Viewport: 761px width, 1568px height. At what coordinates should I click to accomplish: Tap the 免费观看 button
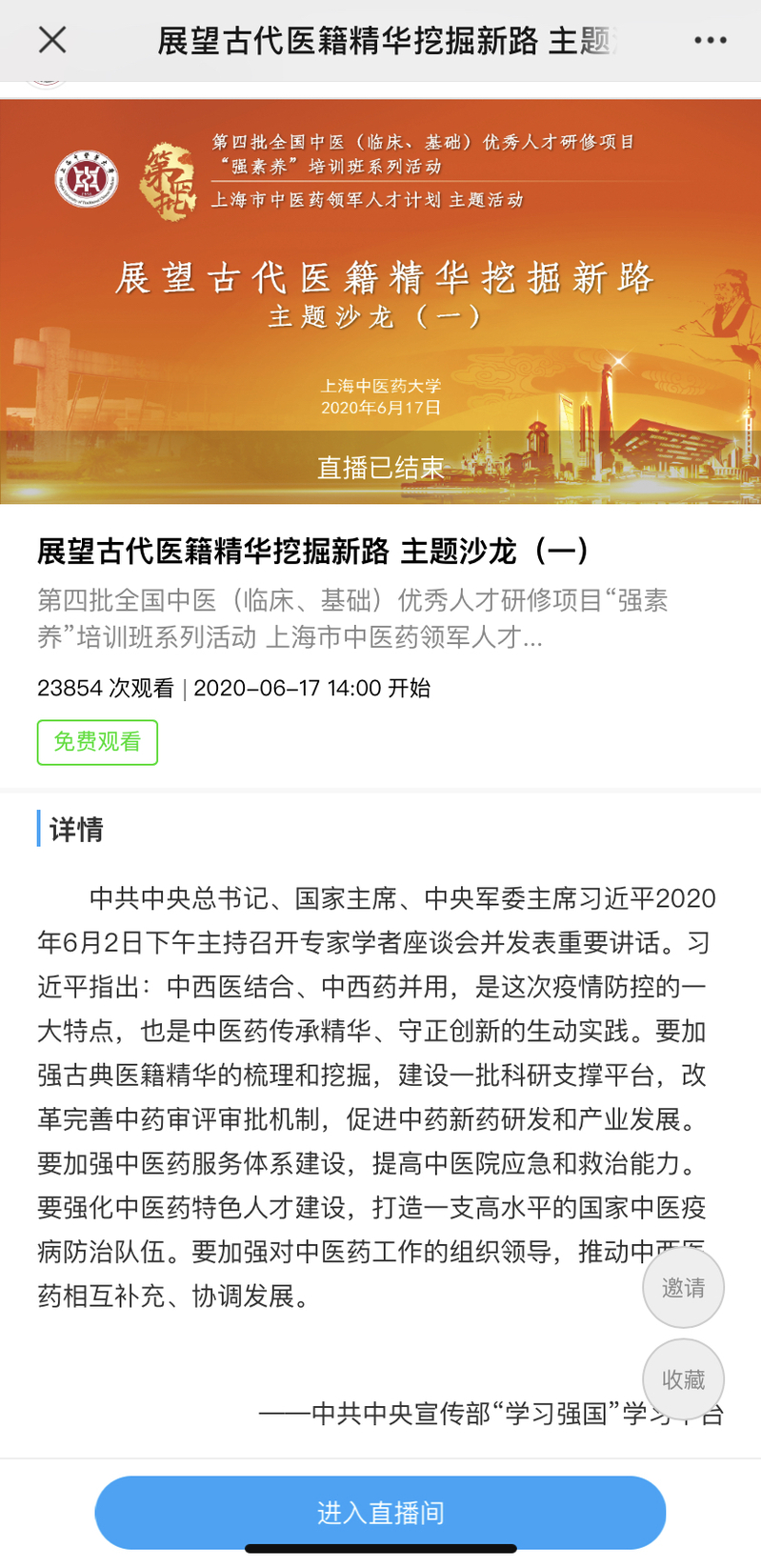97,742
